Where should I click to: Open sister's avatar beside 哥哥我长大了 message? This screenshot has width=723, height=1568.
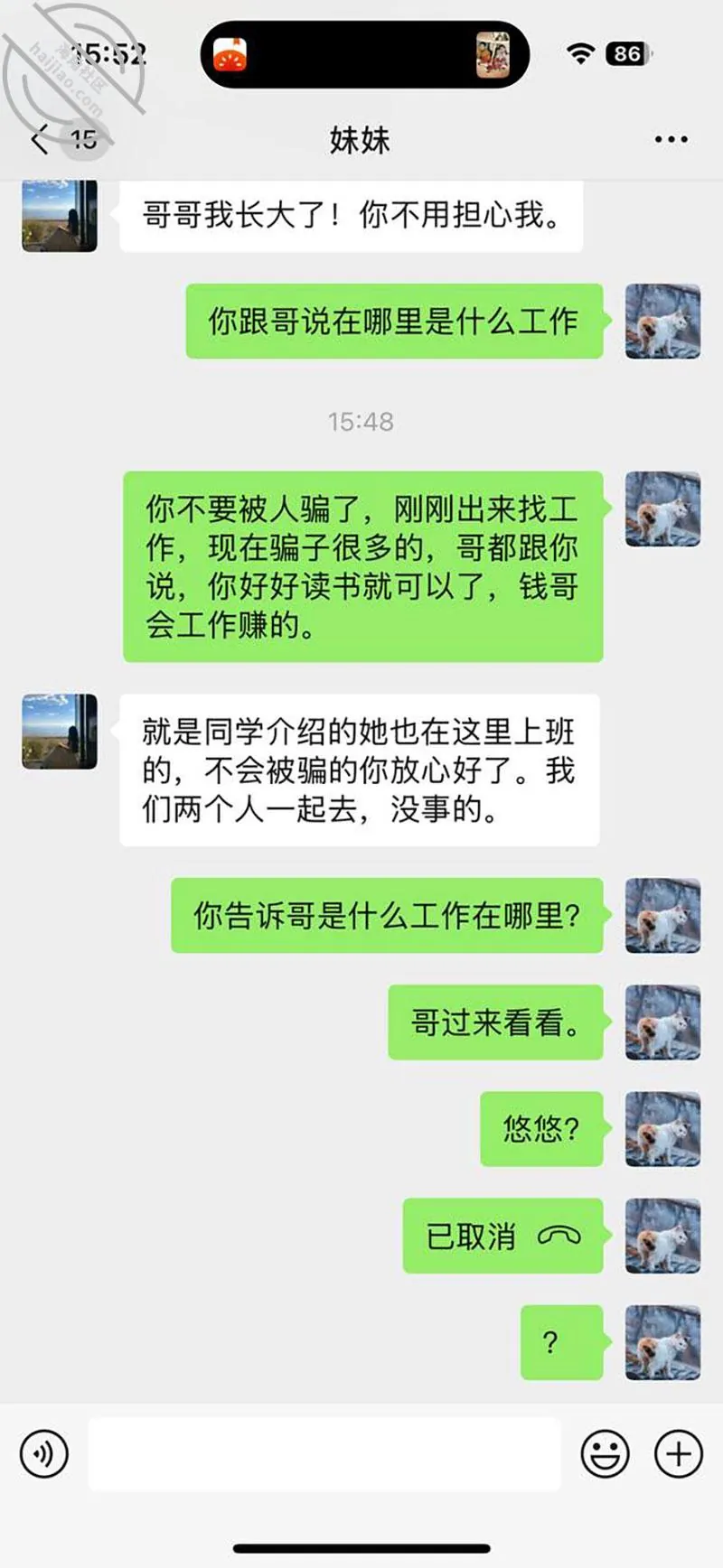(x=60, y=213)
